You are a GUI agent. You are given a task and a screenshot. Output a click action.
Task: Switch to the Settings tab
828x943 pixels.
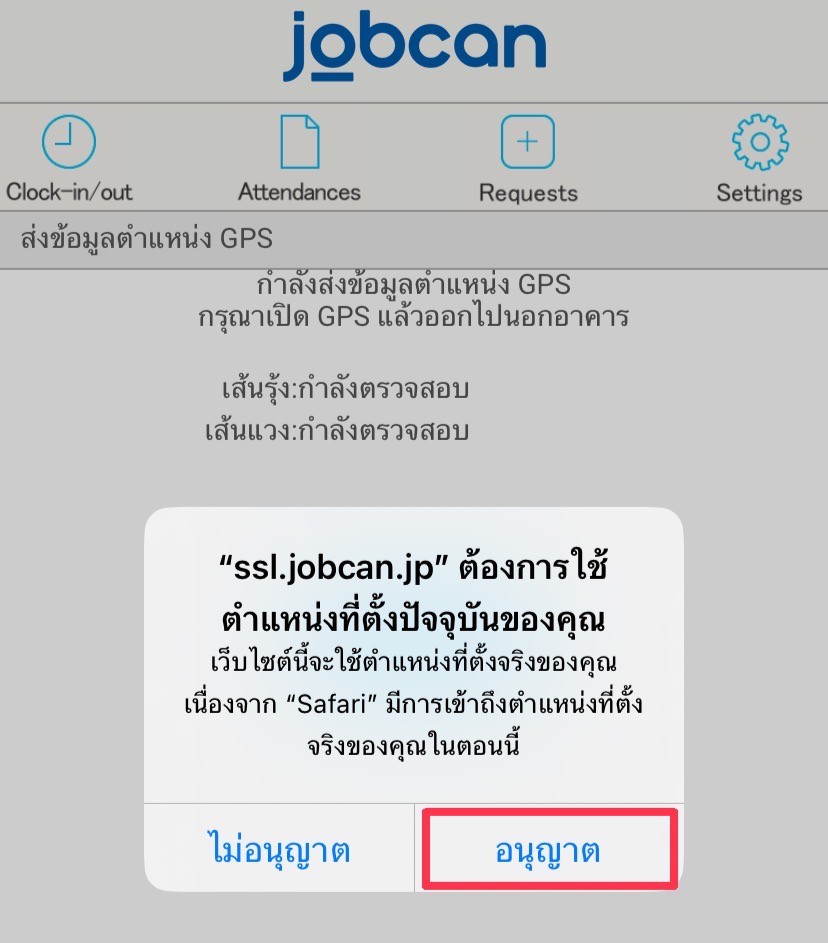point(760,160)
